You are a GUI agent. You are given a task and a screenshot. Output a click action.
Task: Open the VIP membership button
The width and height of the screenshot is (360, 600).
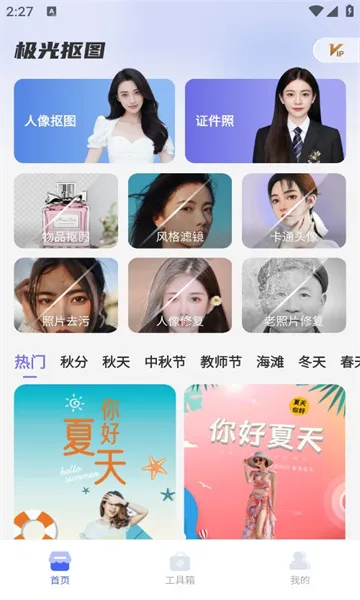(337, 50)
